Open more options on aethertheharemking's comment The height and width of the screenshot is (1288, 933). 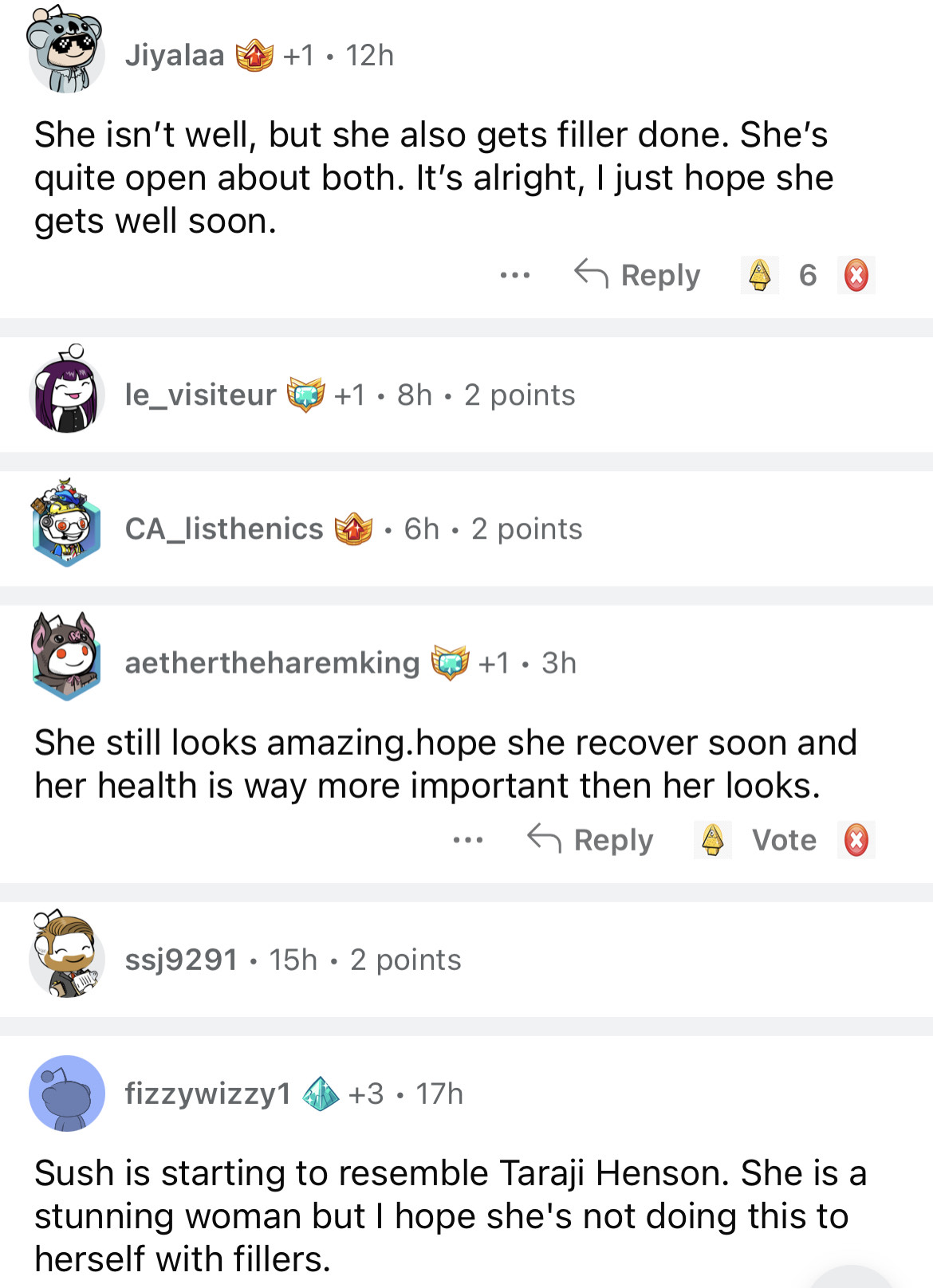point(468,840)
